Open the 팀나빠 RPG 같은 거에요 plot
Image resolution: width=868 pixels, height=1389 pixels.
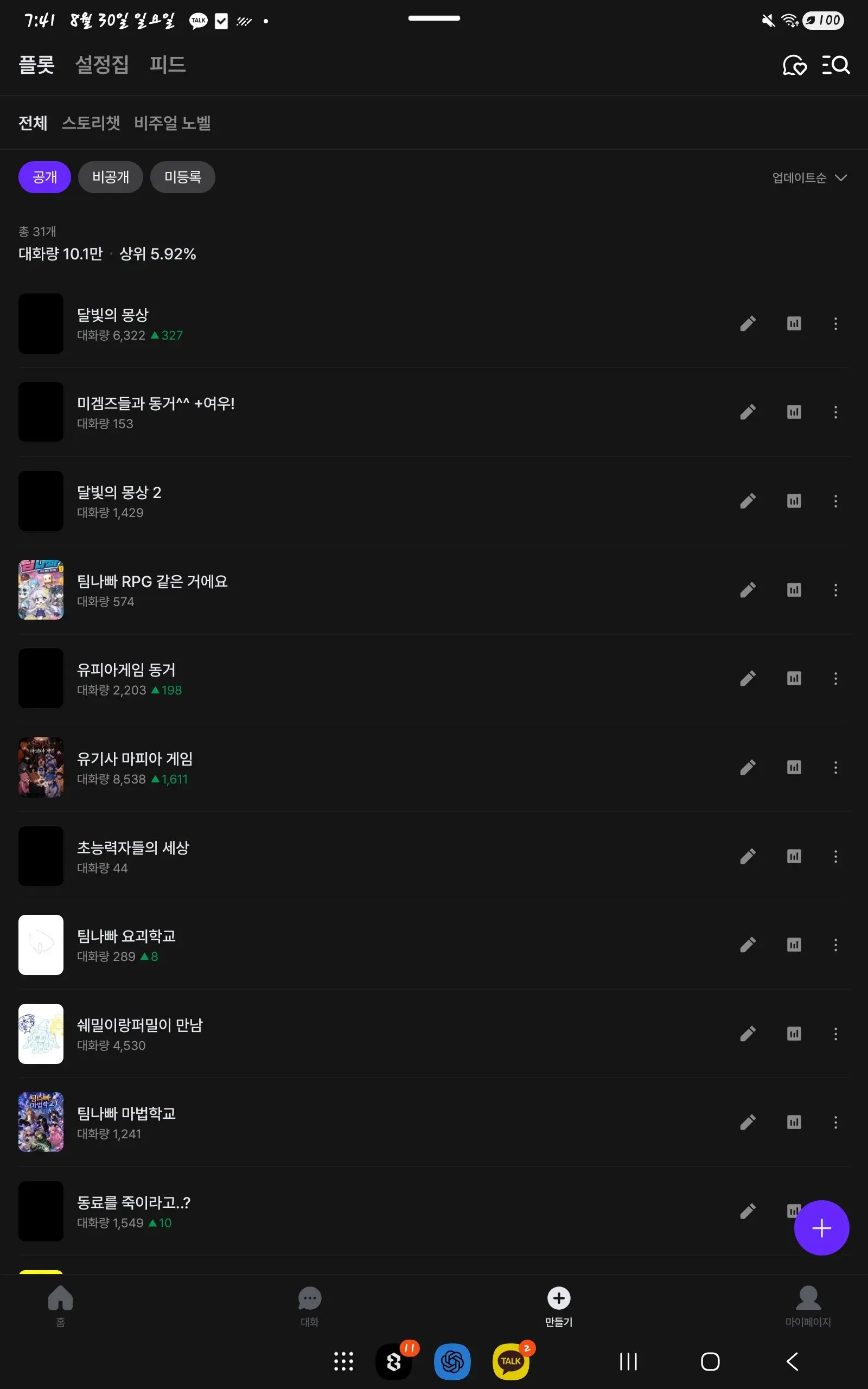152,589
